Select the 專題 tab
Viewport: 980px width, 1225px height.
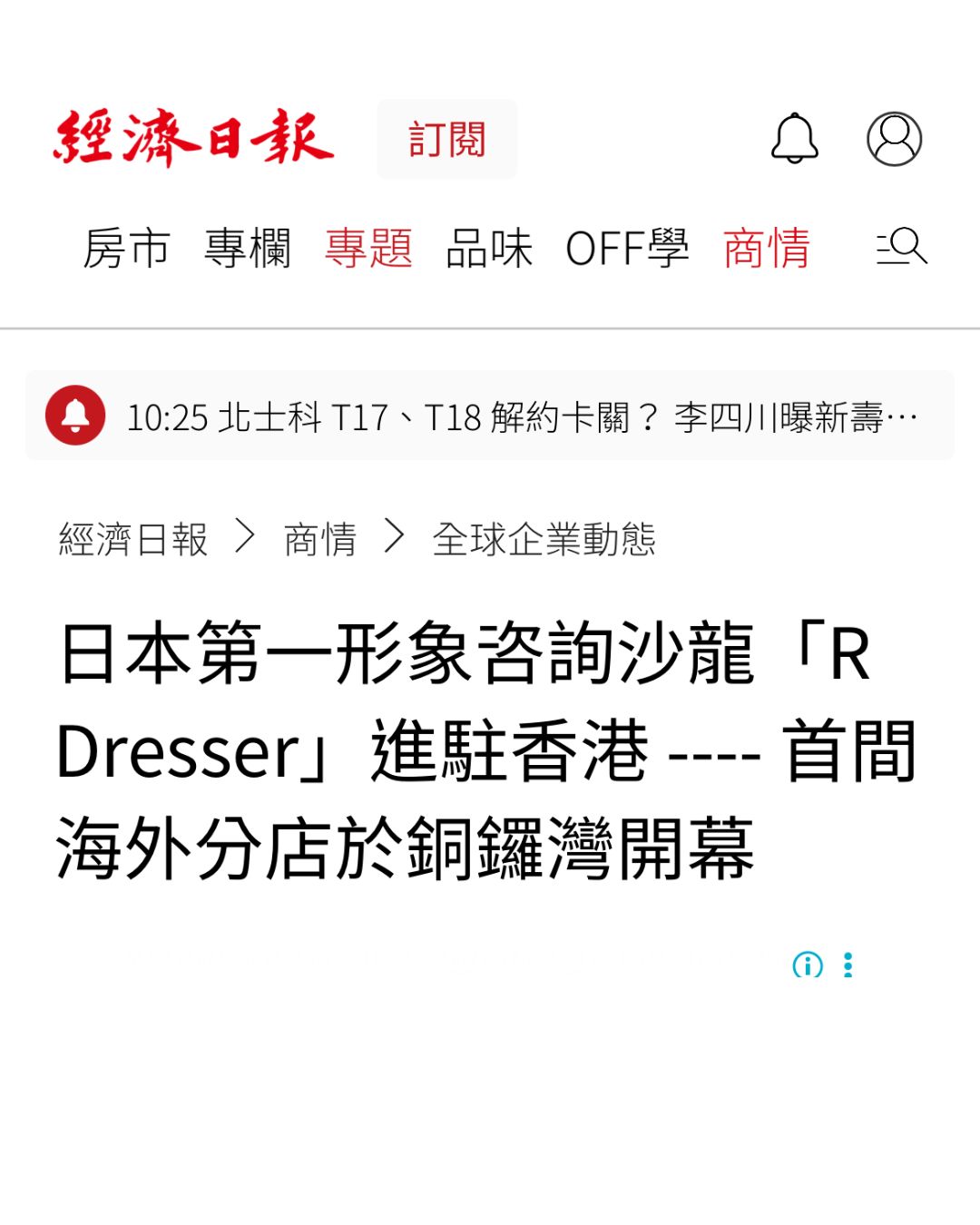pos(368,248)
